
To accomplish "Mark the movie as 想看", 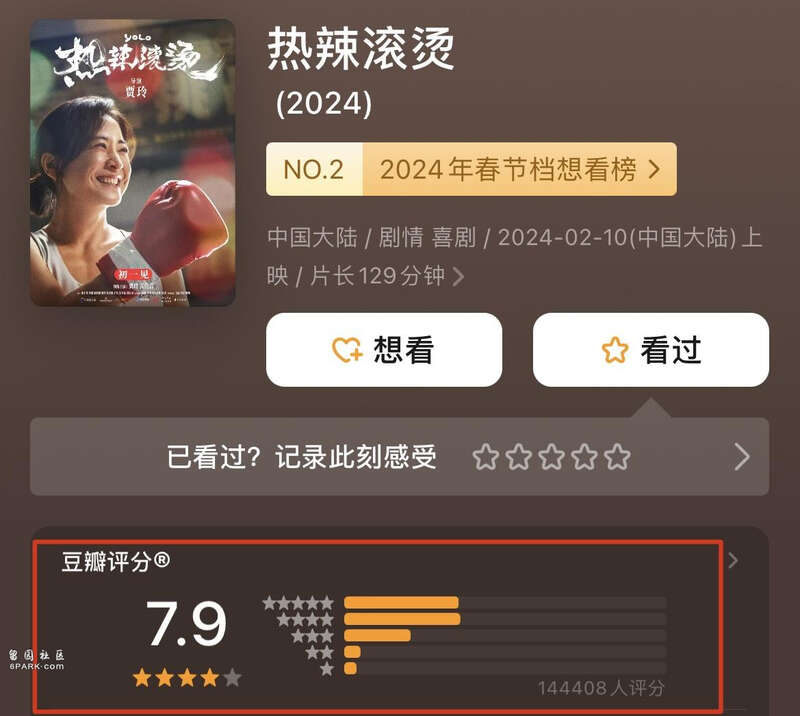I will 384,350.
